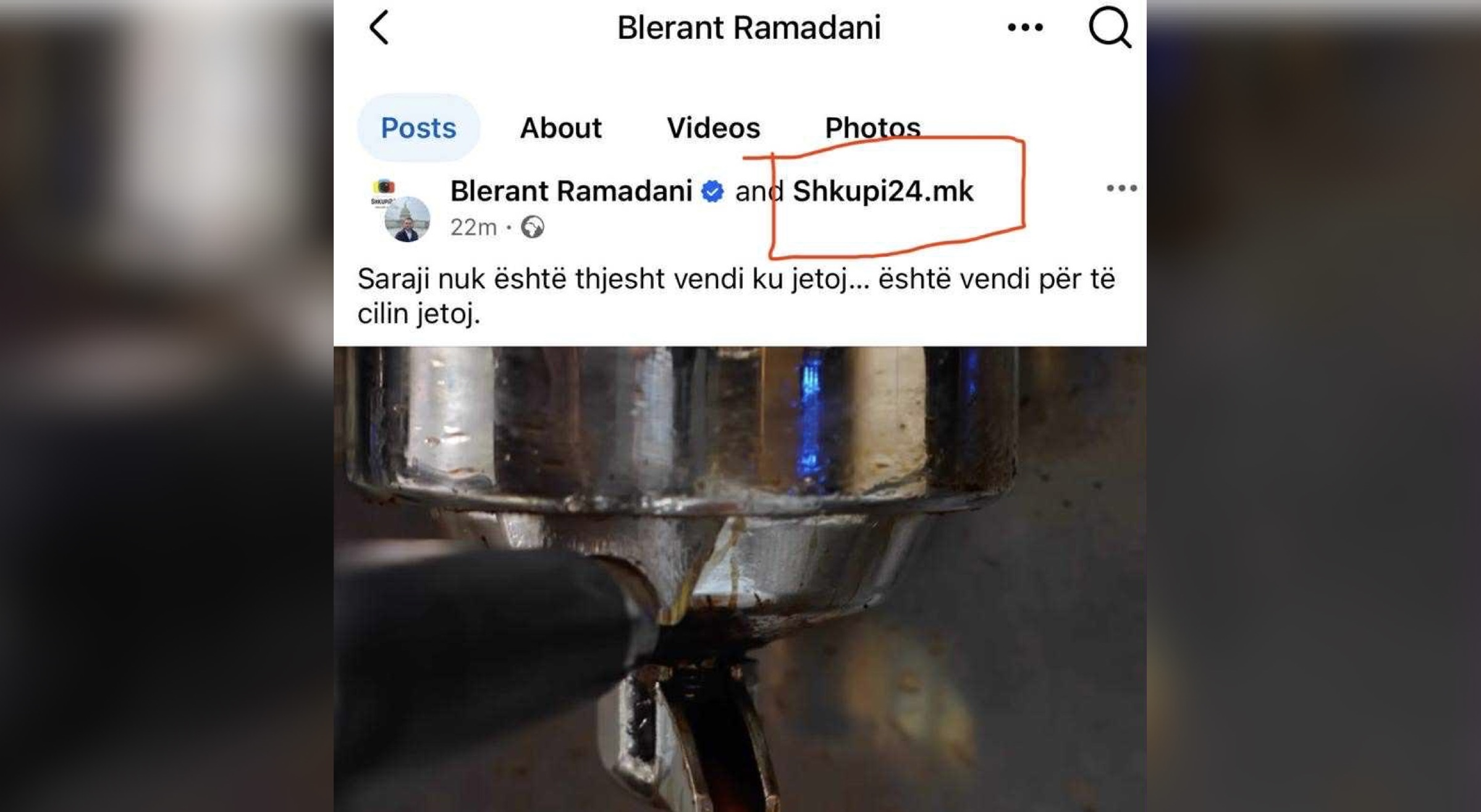Switch to the Videos tab
The height and width of the screenshot is (812, 1481).
[713, 128]
